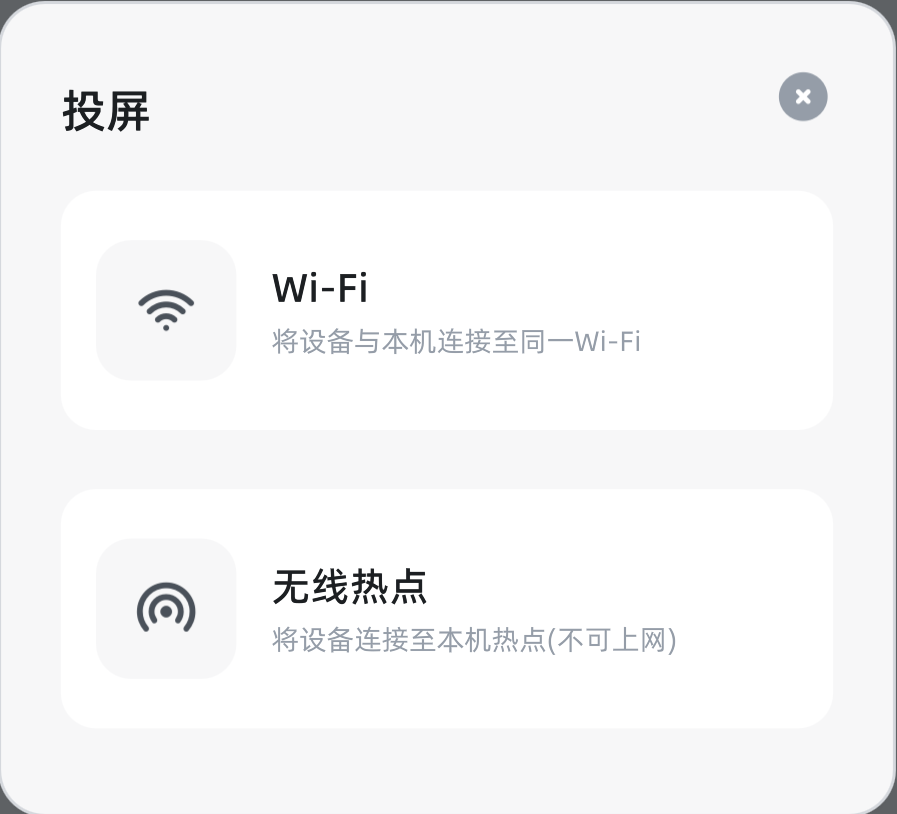Choose 无线热点 connection method
897x814 pixels.
pyautogui.click(x=446, y=608)
